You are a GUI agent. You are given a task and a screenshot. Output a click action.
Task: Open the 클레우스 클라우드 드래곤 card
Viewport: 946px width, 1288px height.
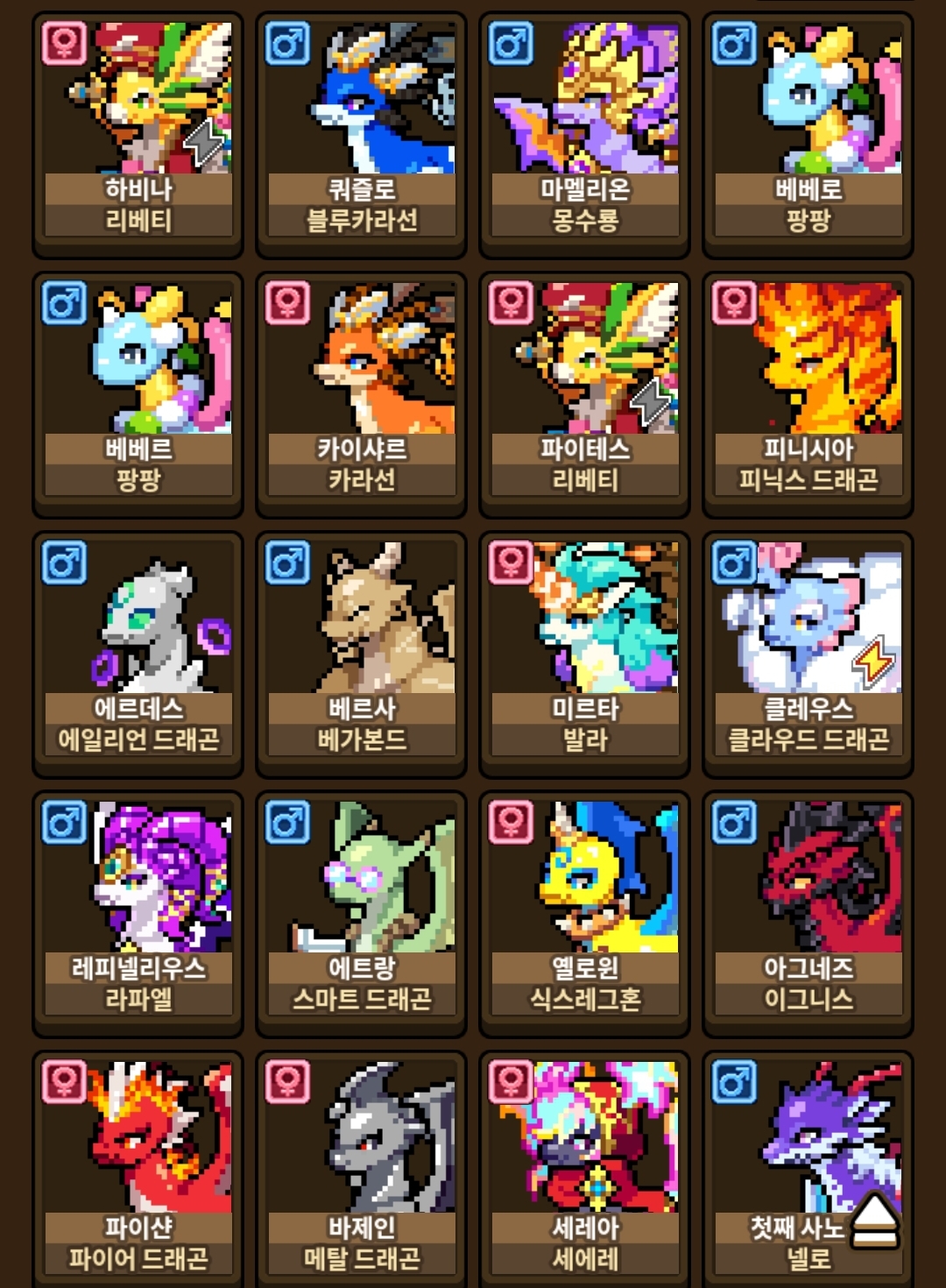click(808, 655)
